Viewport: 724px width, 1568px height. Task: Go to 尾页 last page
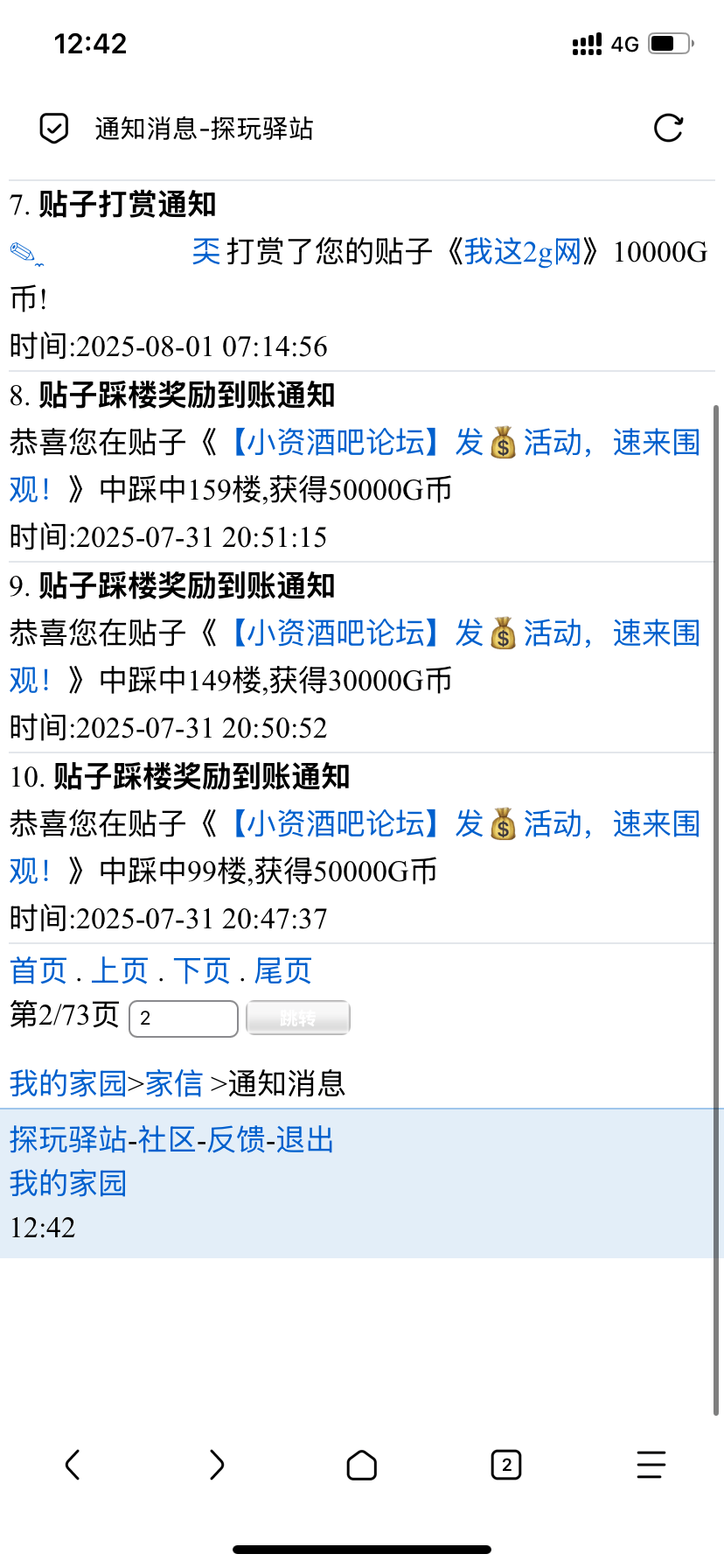(x=283, y=970)
